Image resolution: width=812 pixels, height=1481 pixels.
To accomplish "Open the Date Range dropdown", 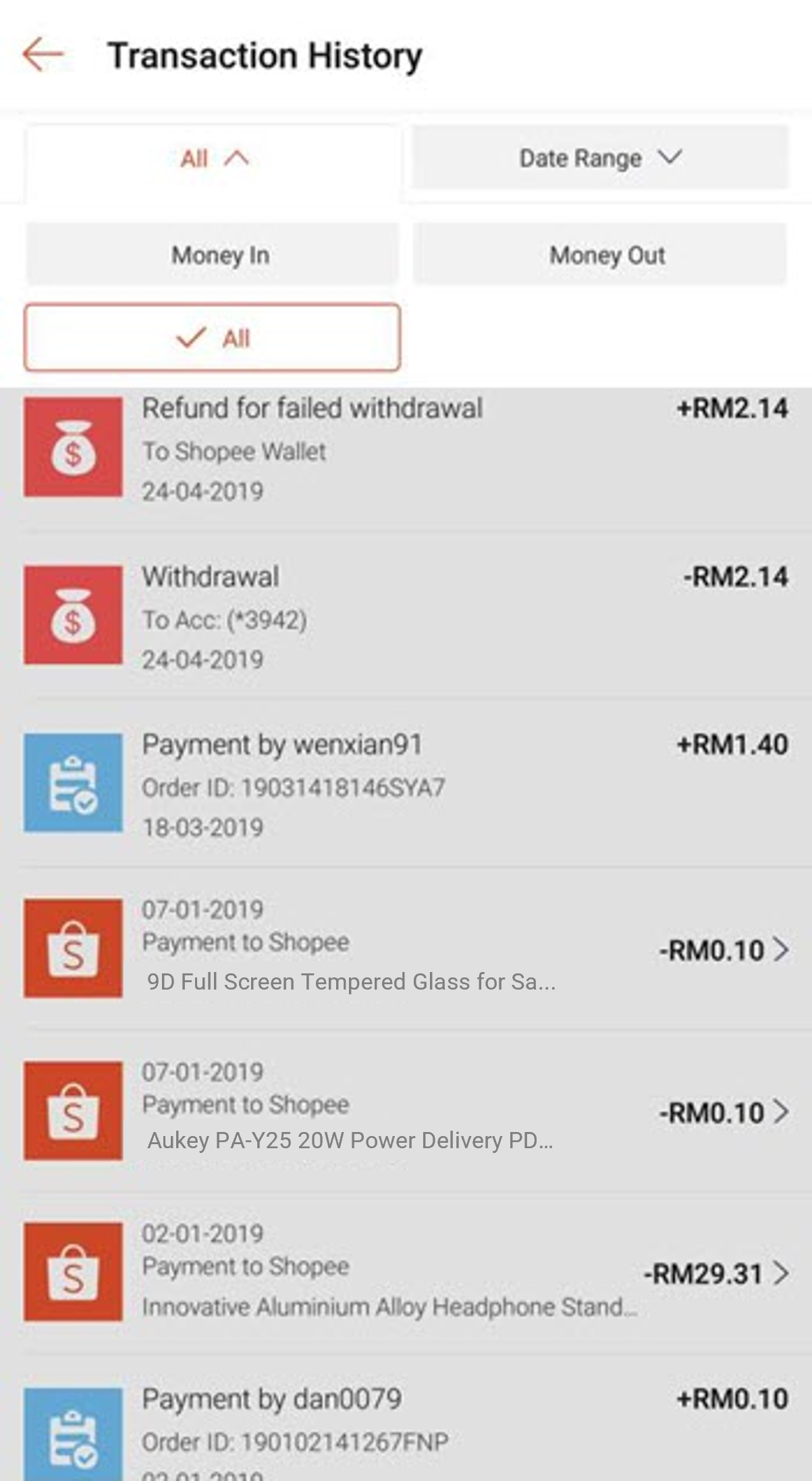I will 600,158.
